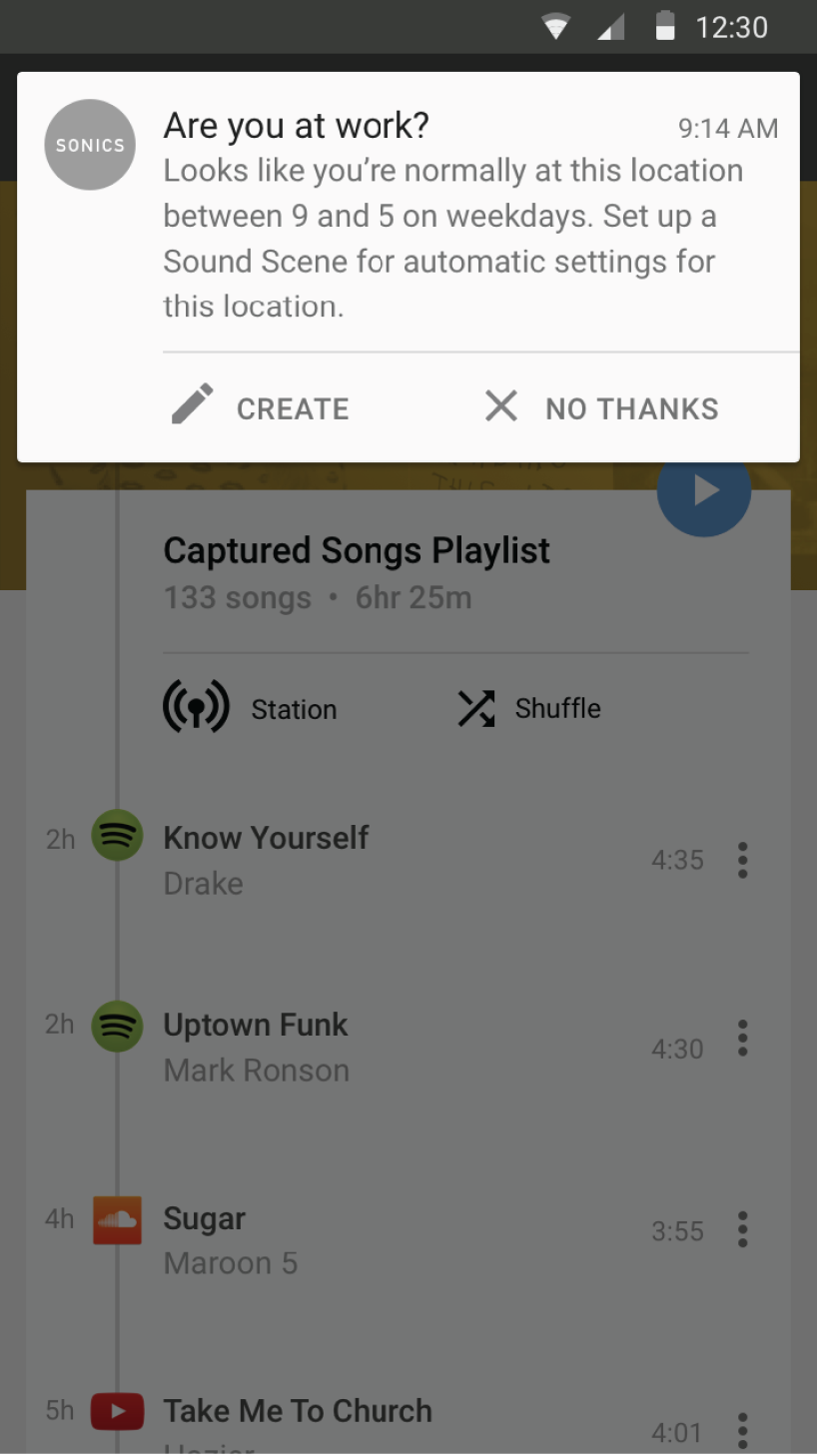Shuffle the Captured Songs Playlist

[528, 709]
